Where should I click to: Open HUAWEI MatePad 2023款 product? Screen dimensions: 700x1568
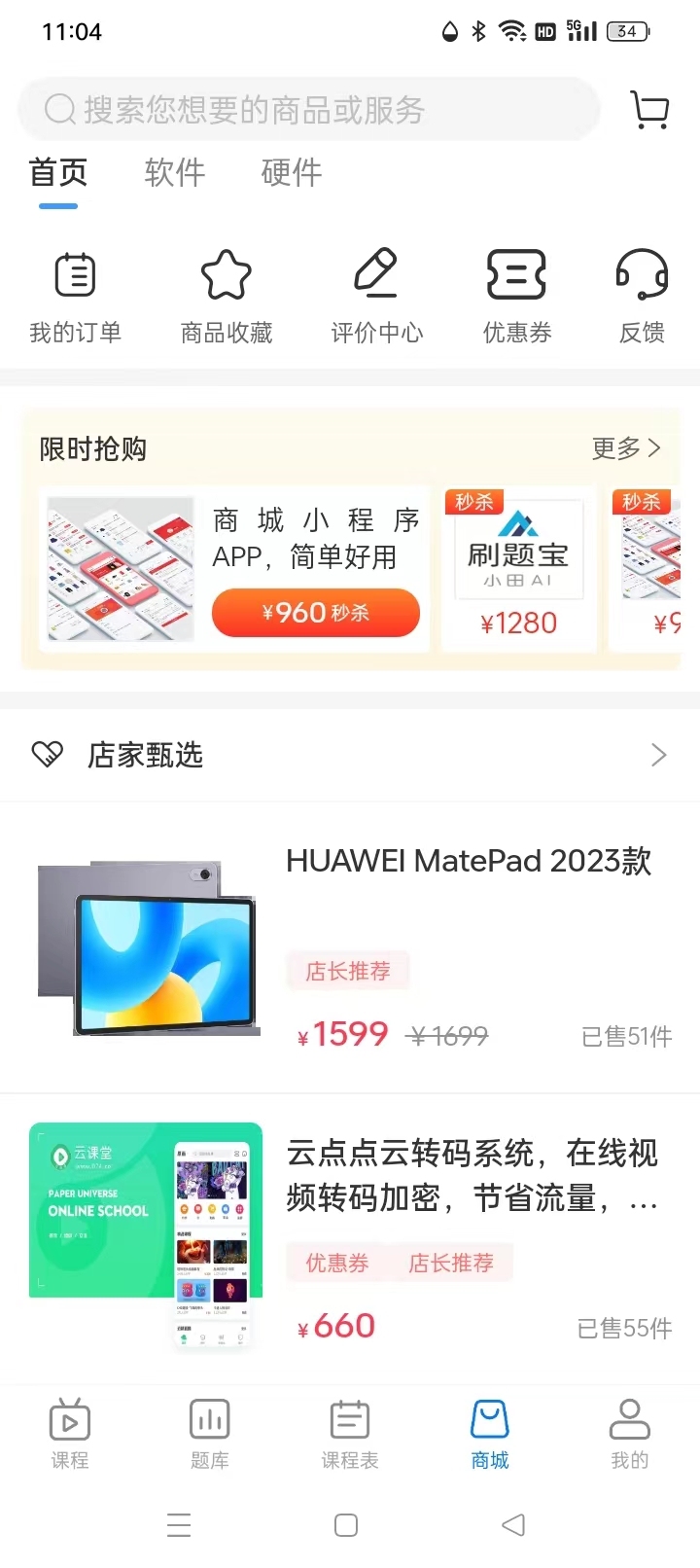(350, 947)
